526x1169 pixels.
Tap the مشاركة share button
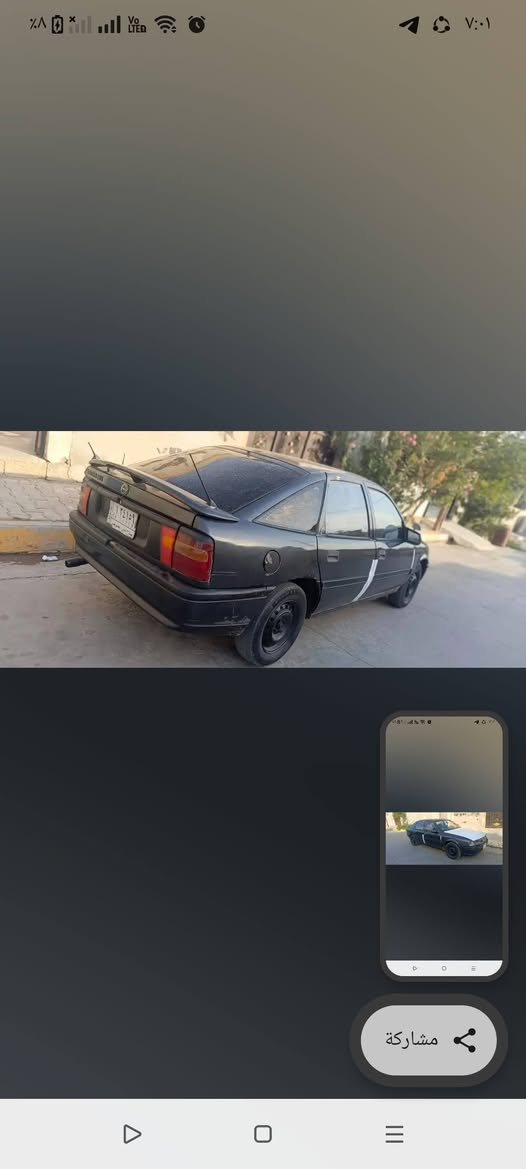tap(428, 1040)
